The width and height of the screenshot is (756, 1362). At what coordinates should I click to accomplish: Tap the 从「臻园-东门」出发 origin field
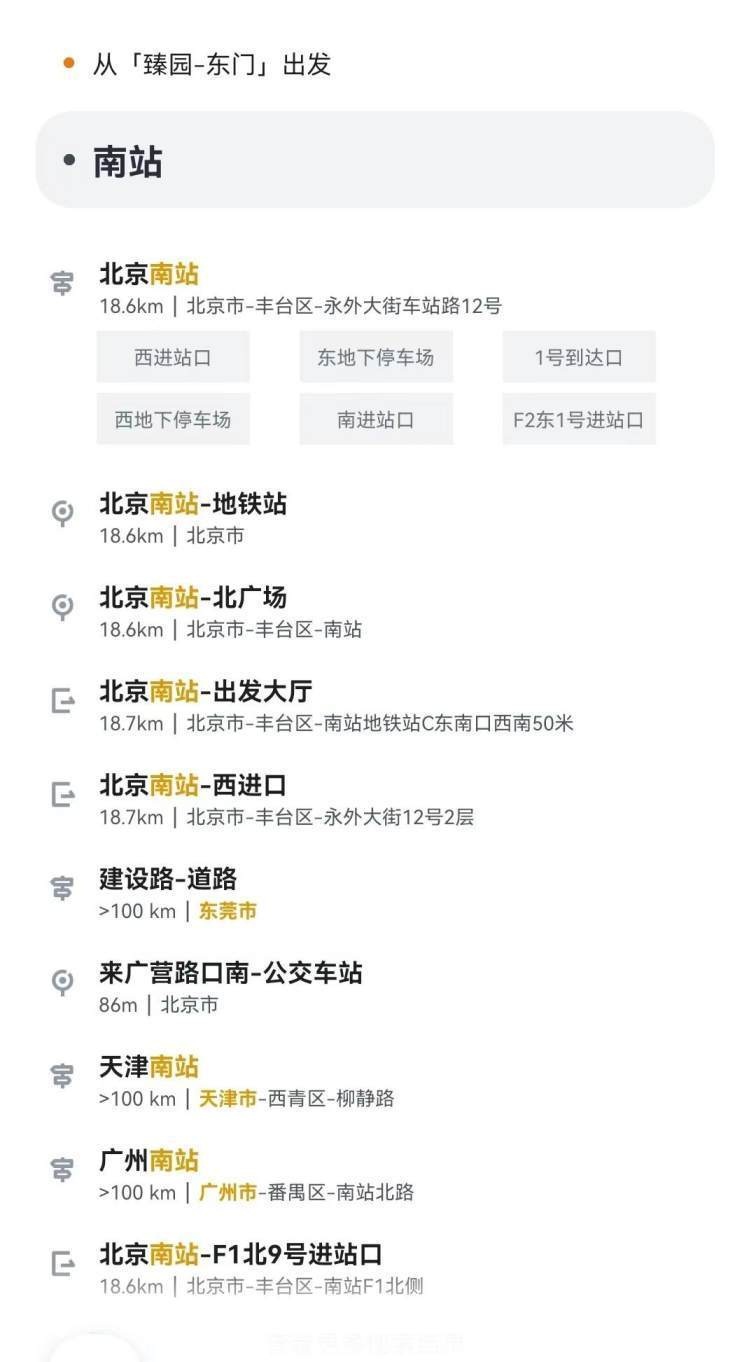pos(375,65)
